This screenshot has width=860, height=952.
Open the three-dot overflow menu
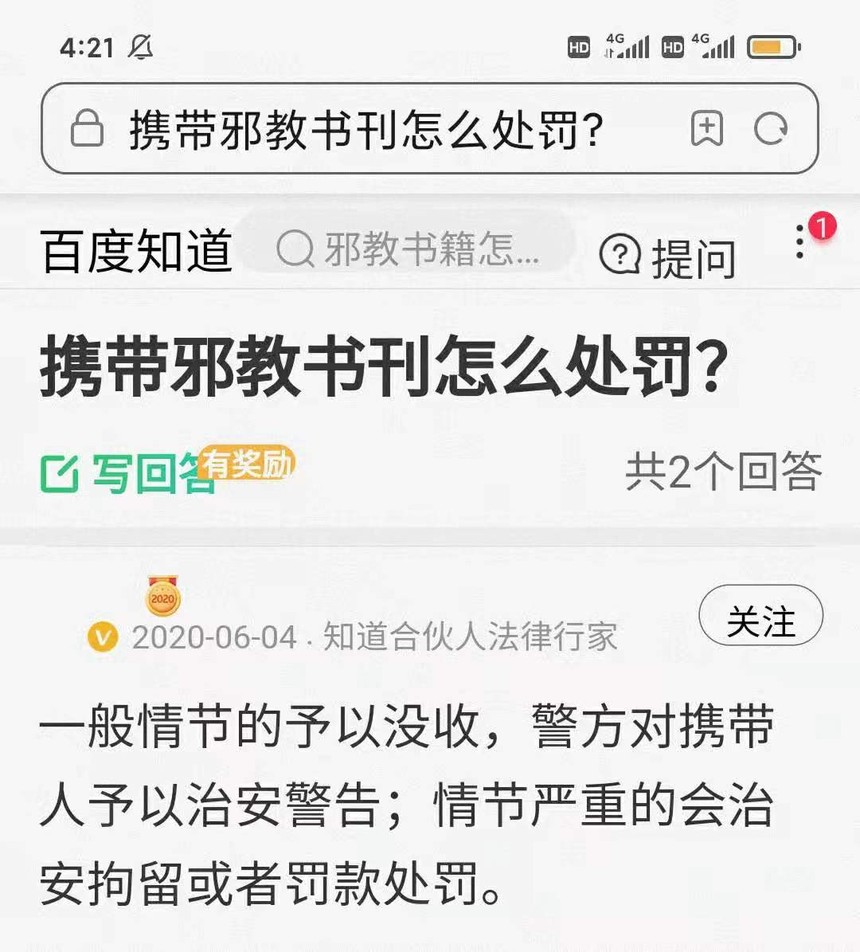(799, 243)
